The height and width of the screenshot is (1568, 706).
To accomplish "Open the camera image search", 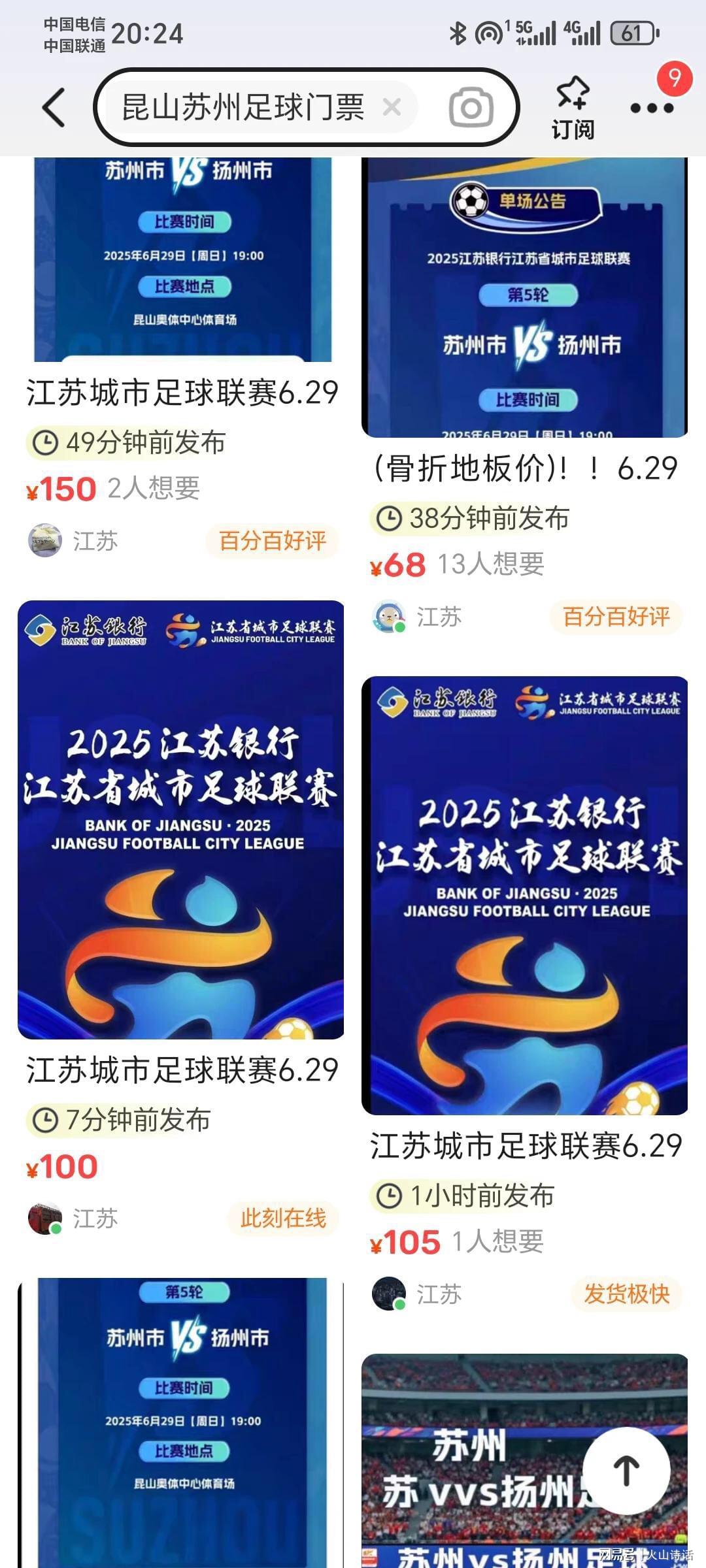I will (471, 108).
